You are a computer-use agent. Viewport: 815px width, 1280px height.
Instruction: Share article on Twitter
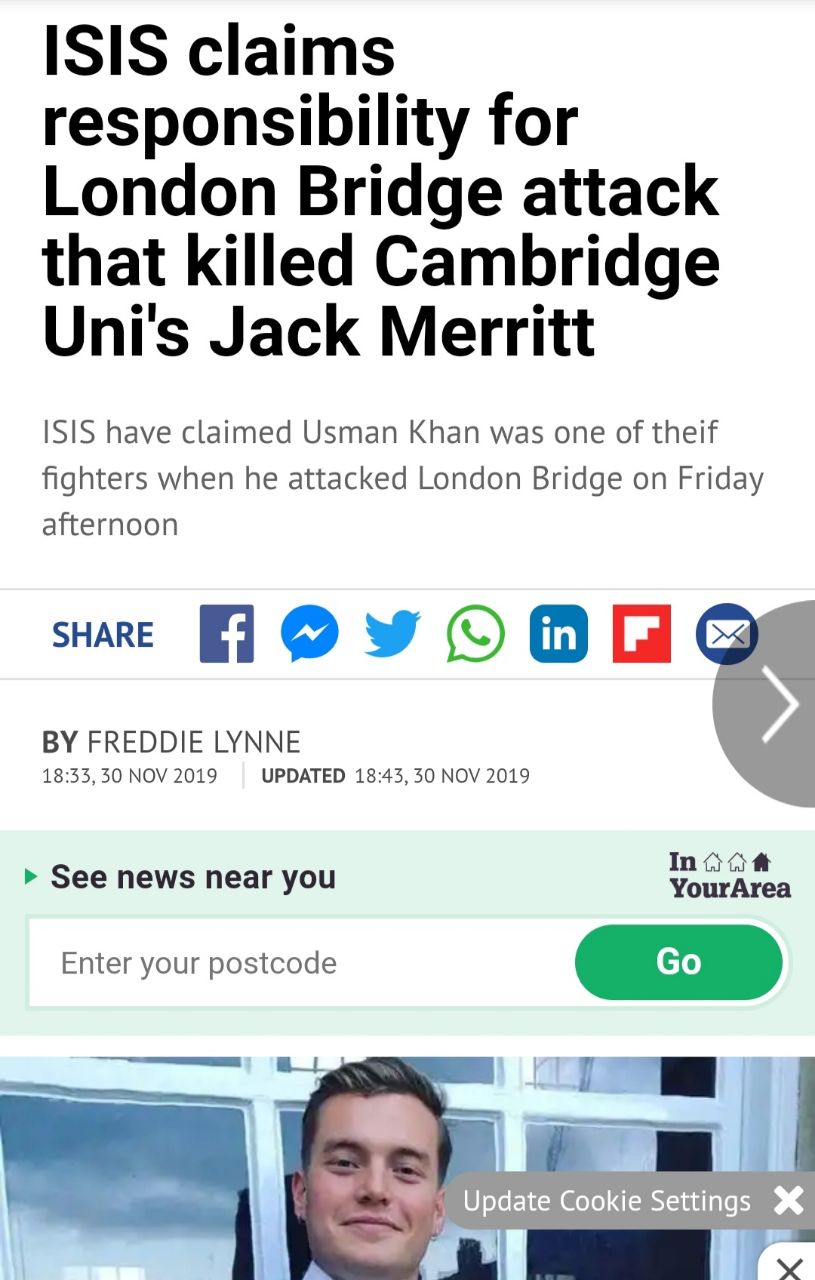(392, 634)
